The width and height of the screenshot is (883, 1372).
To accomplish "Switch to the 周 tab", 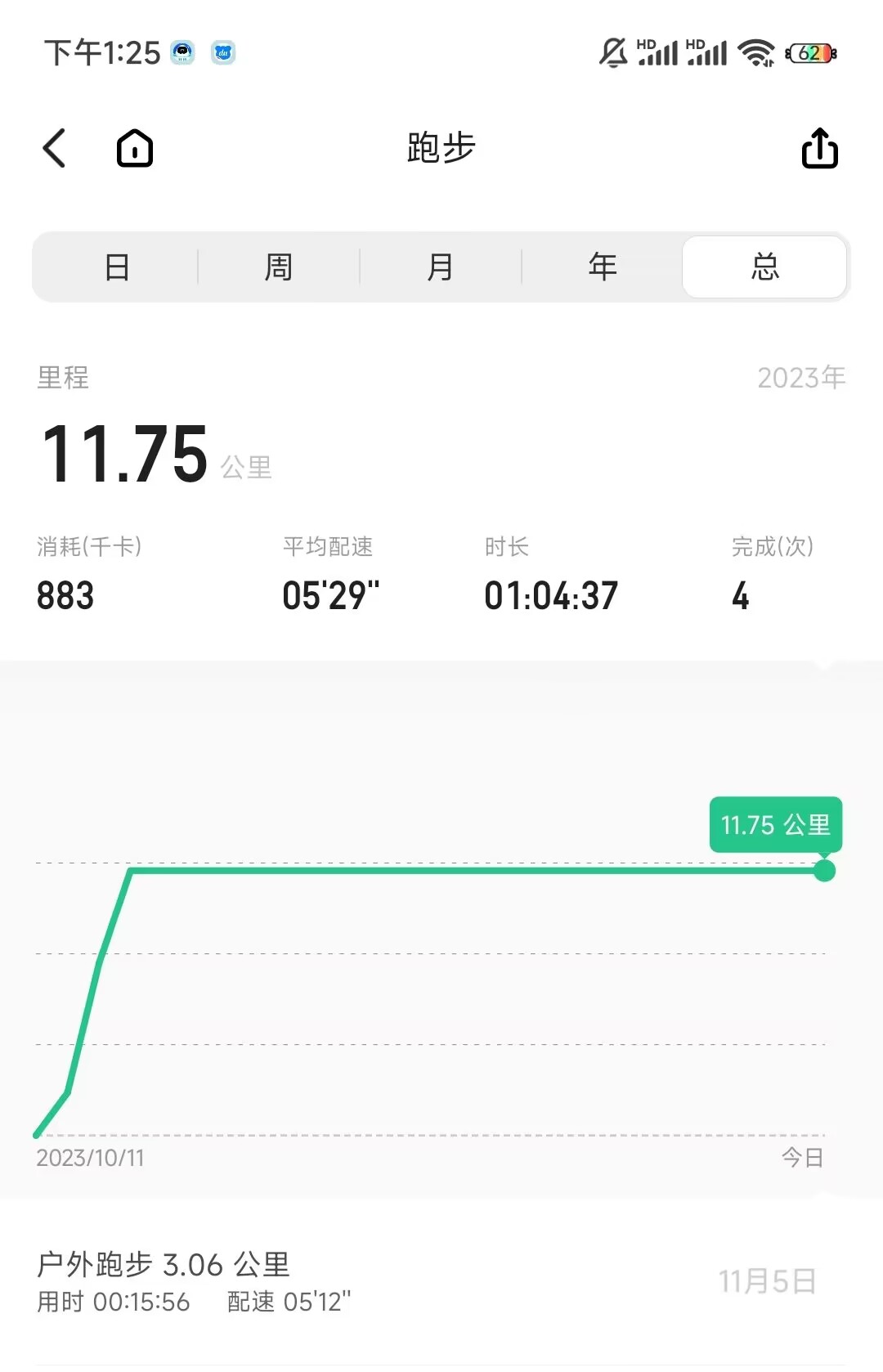I will pos(279,267).
